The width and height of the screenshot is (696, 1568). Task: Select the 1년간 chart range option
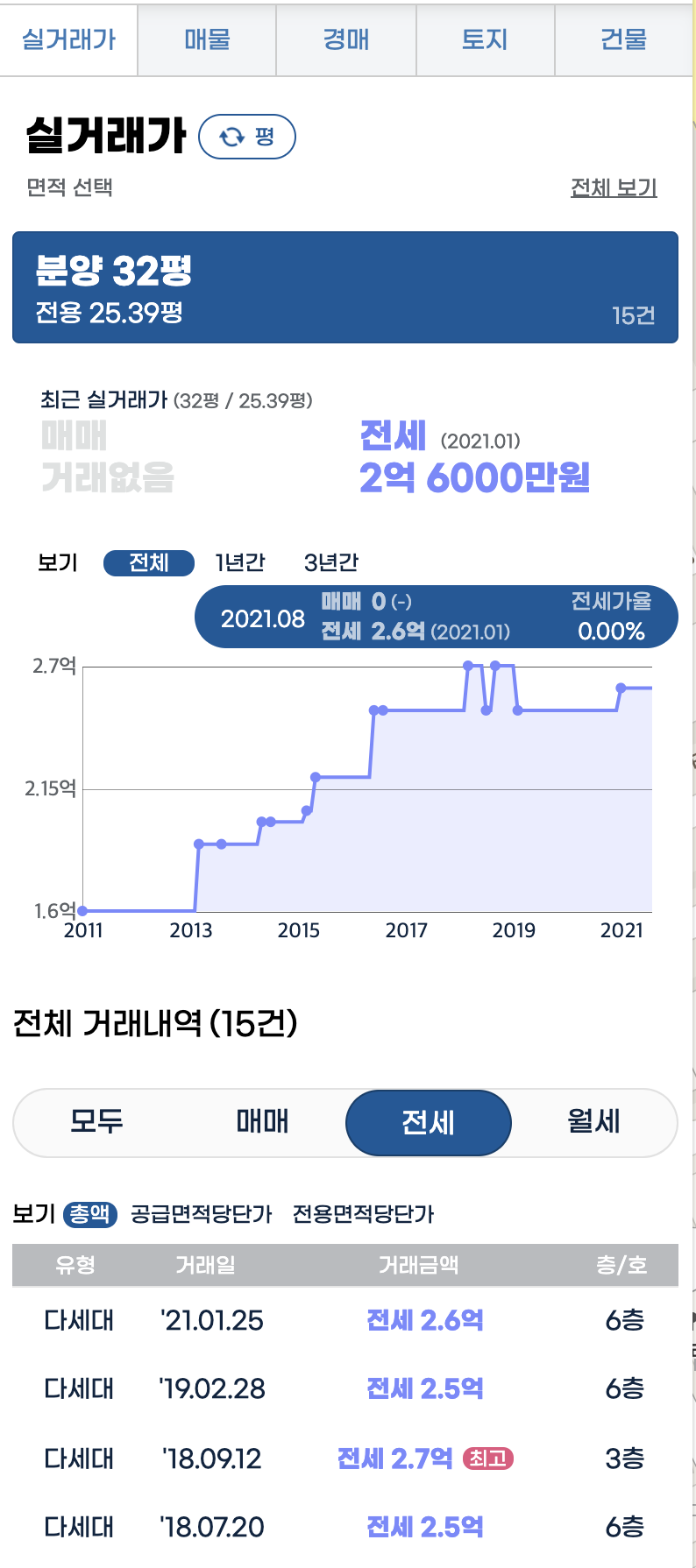(240, 562)
